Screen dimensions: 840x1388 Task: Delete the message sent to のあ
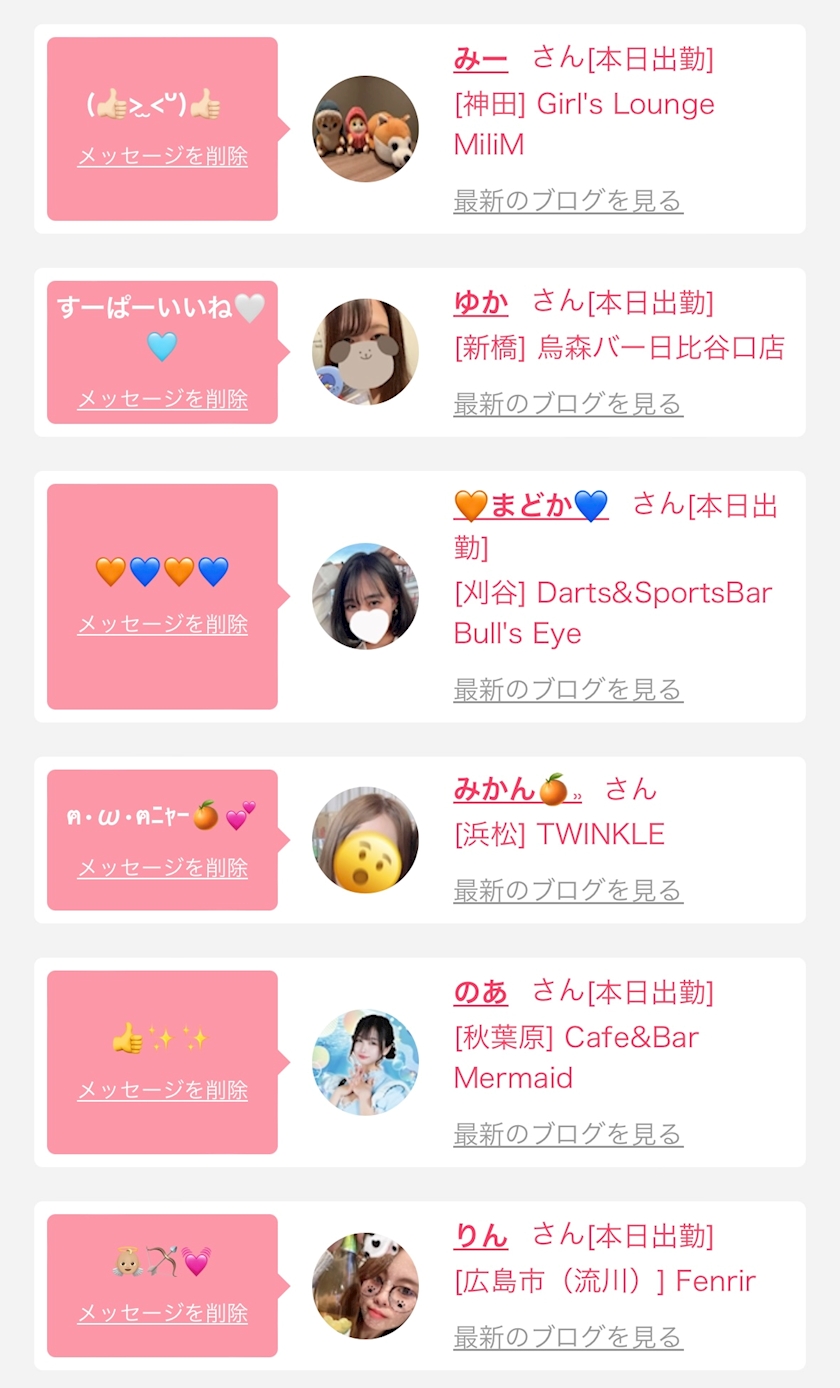[162, 1090]
